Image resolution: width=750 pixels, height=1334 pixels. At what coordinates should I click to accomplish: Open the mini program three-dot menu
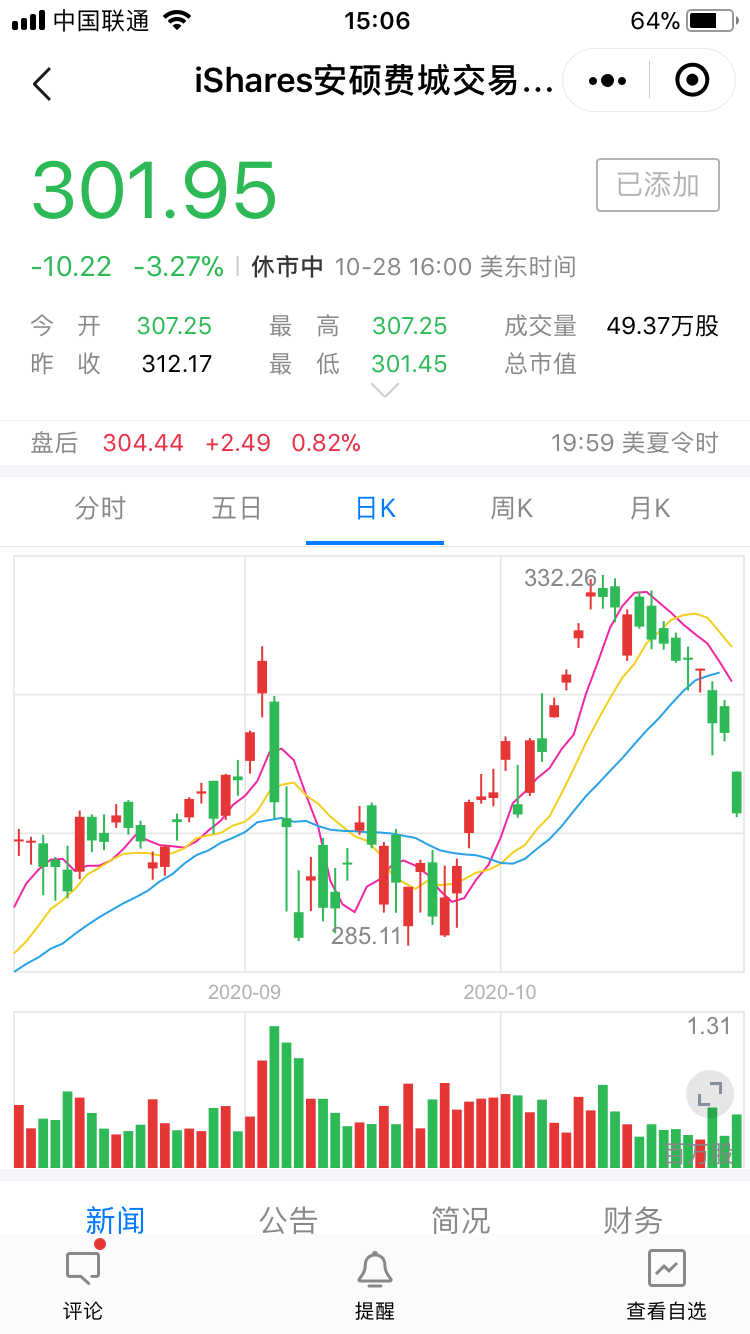click(x=608, y=81)
